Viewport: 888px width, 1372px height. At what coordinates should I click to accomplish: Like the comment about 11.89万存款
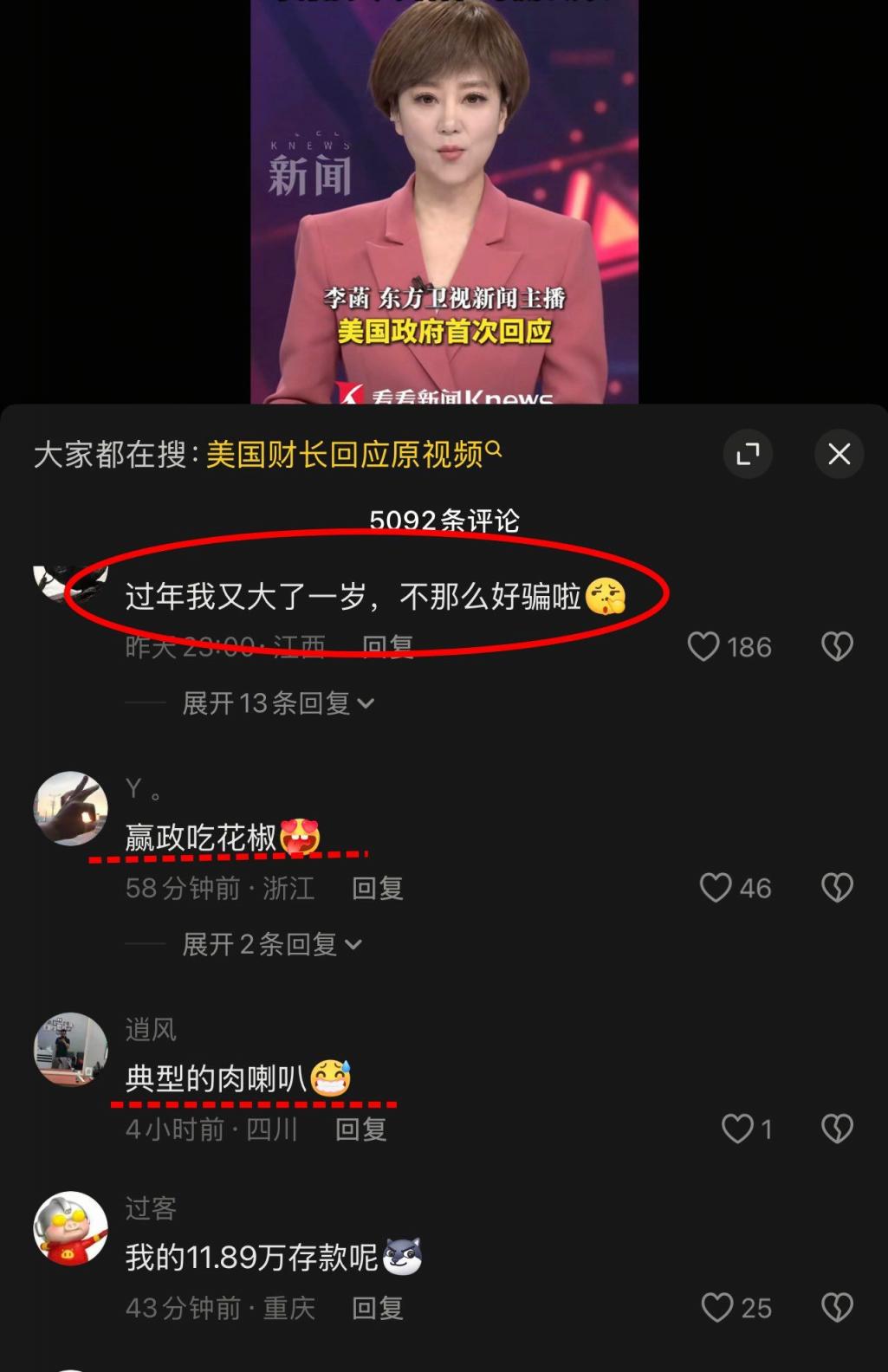(x=716, y=1308)
